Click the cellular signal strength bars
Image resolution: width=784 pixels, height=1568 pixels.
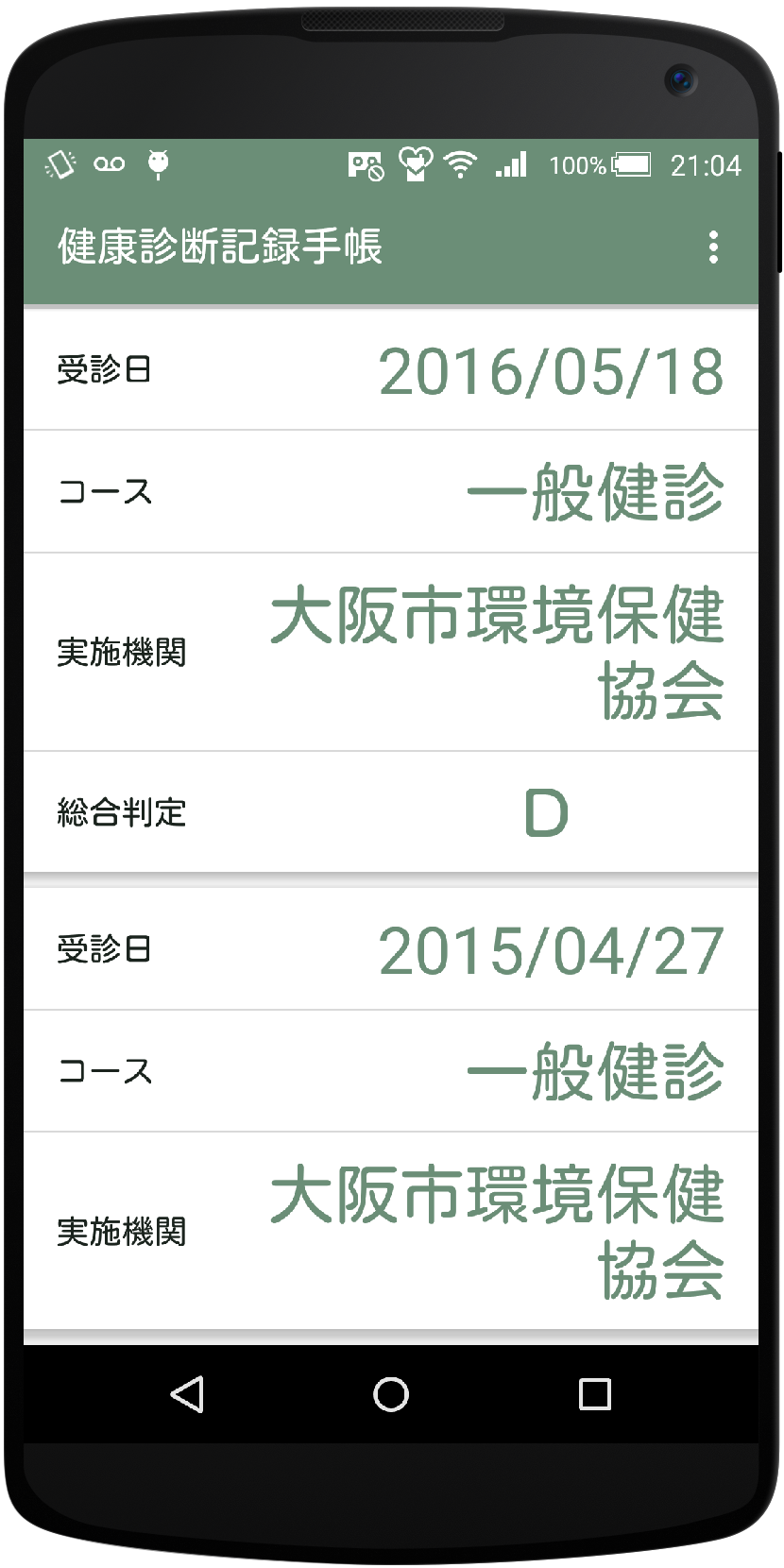click(511, 164)
